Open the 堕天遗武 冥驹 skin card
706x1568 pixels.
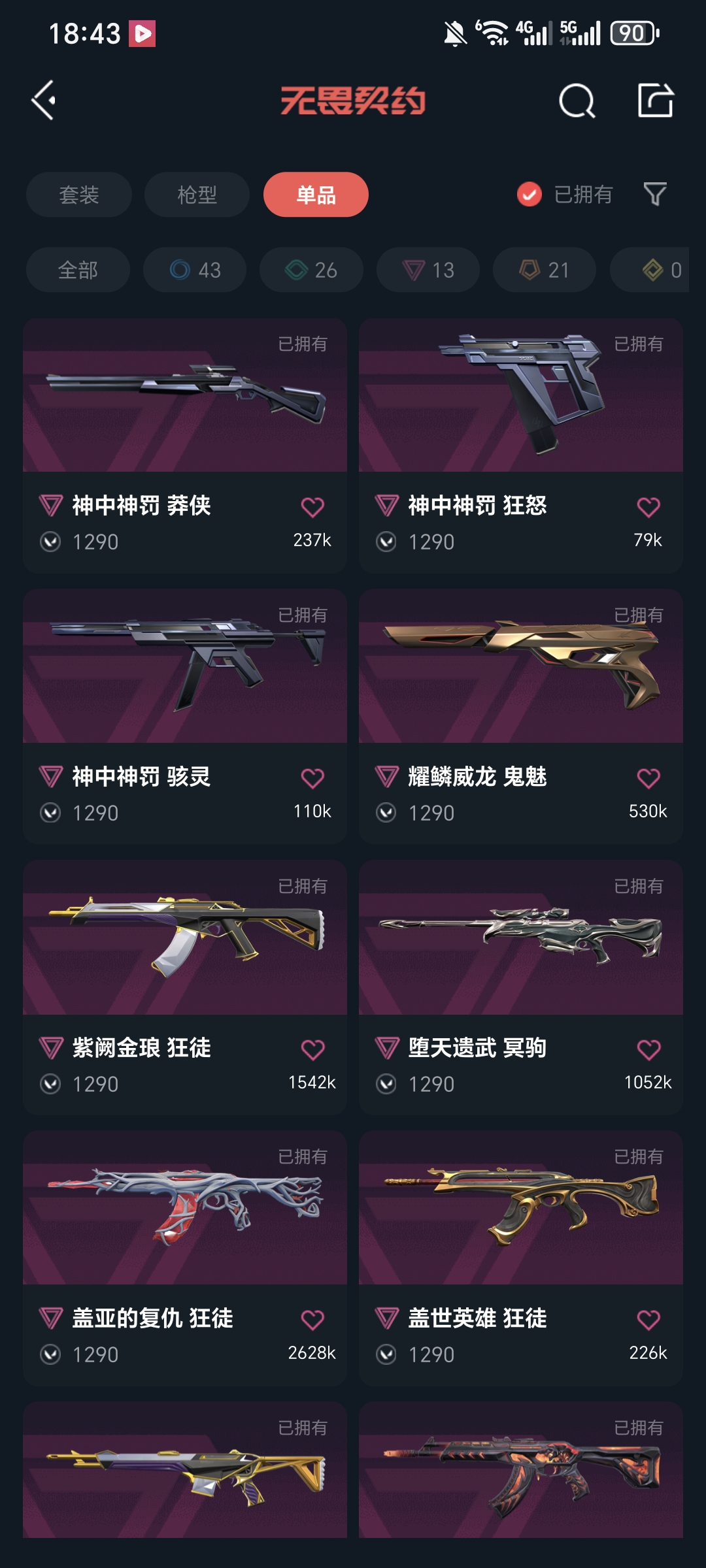521,938
